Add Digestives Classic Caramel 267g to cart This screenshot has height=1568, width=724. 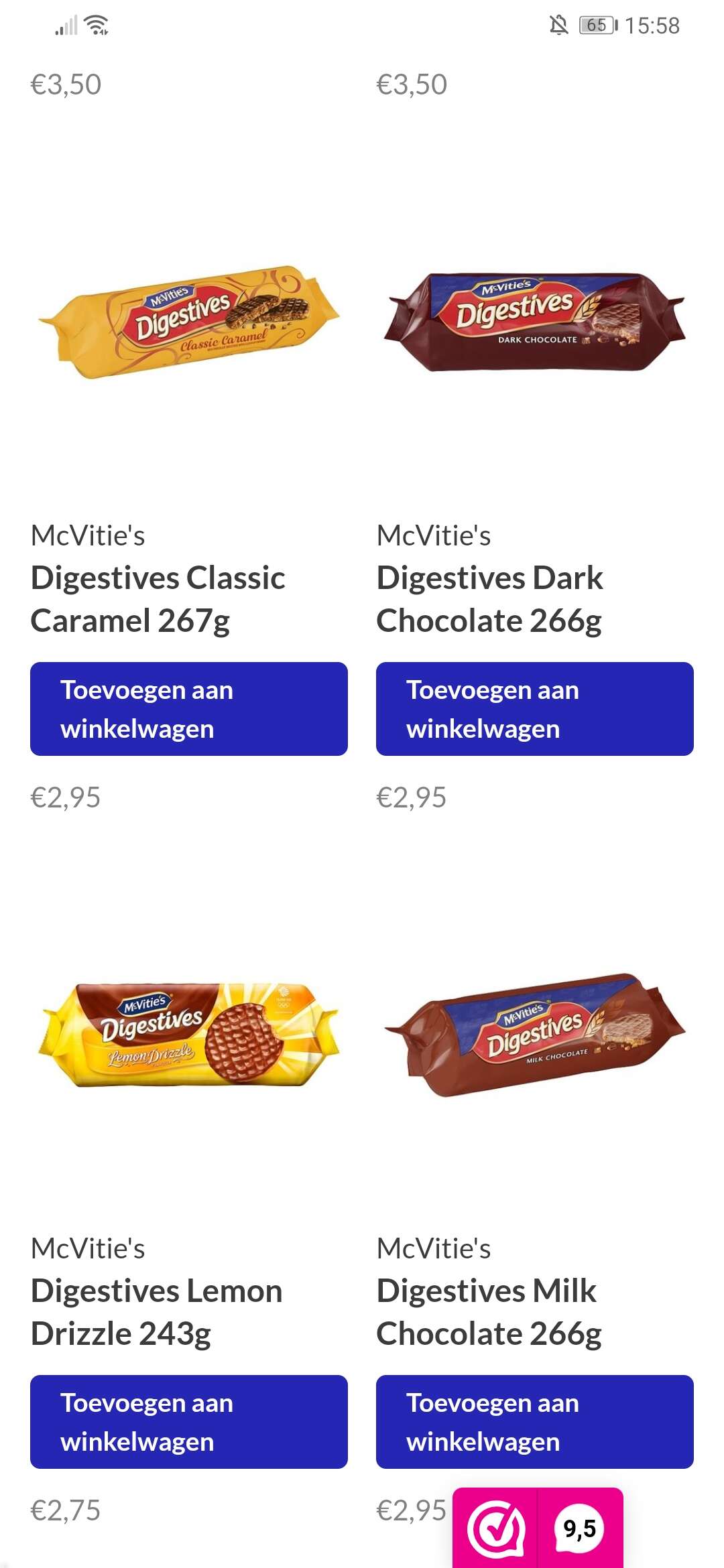pyautogui.click(x=189, y=709)
